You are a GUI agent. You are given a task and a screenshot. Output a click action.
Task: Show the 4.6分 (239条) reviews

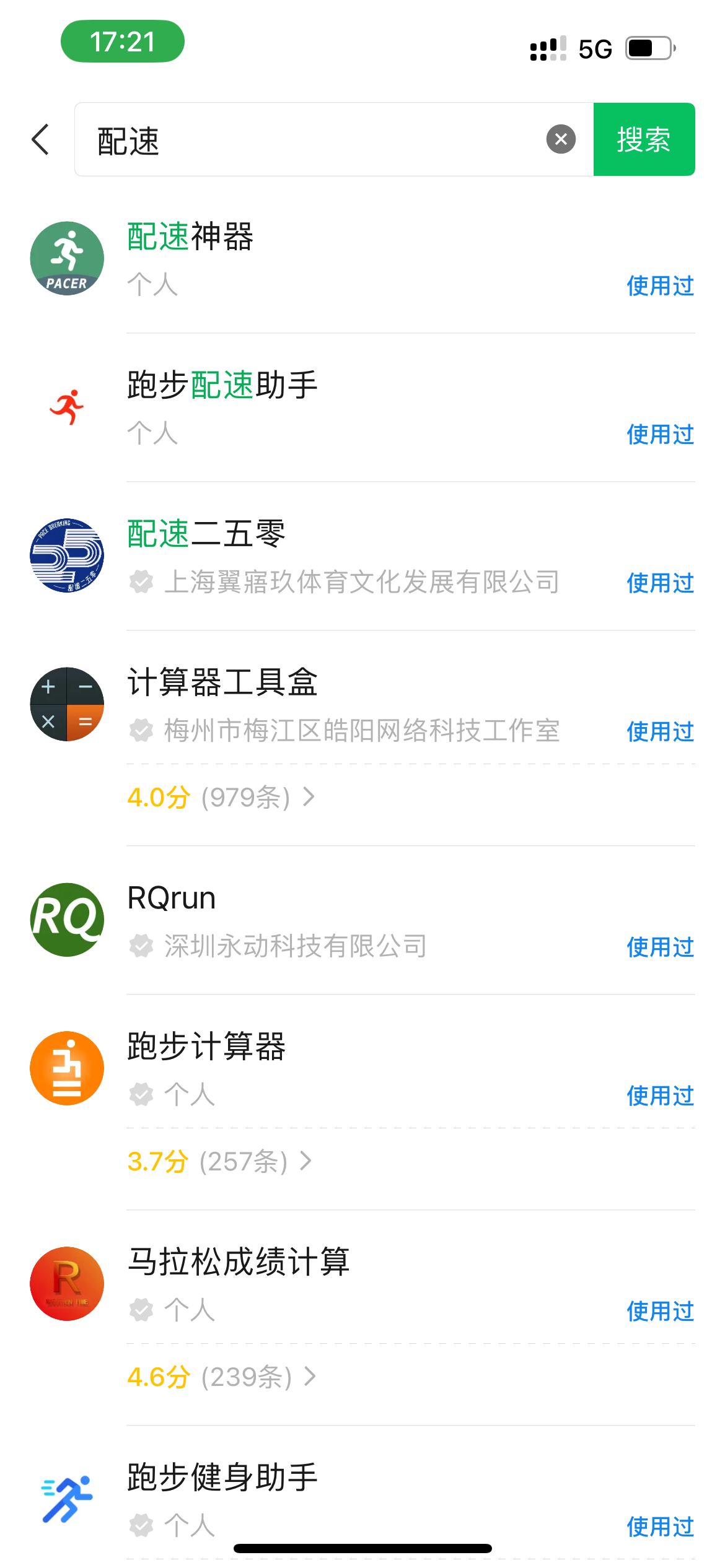[221, 1377]
